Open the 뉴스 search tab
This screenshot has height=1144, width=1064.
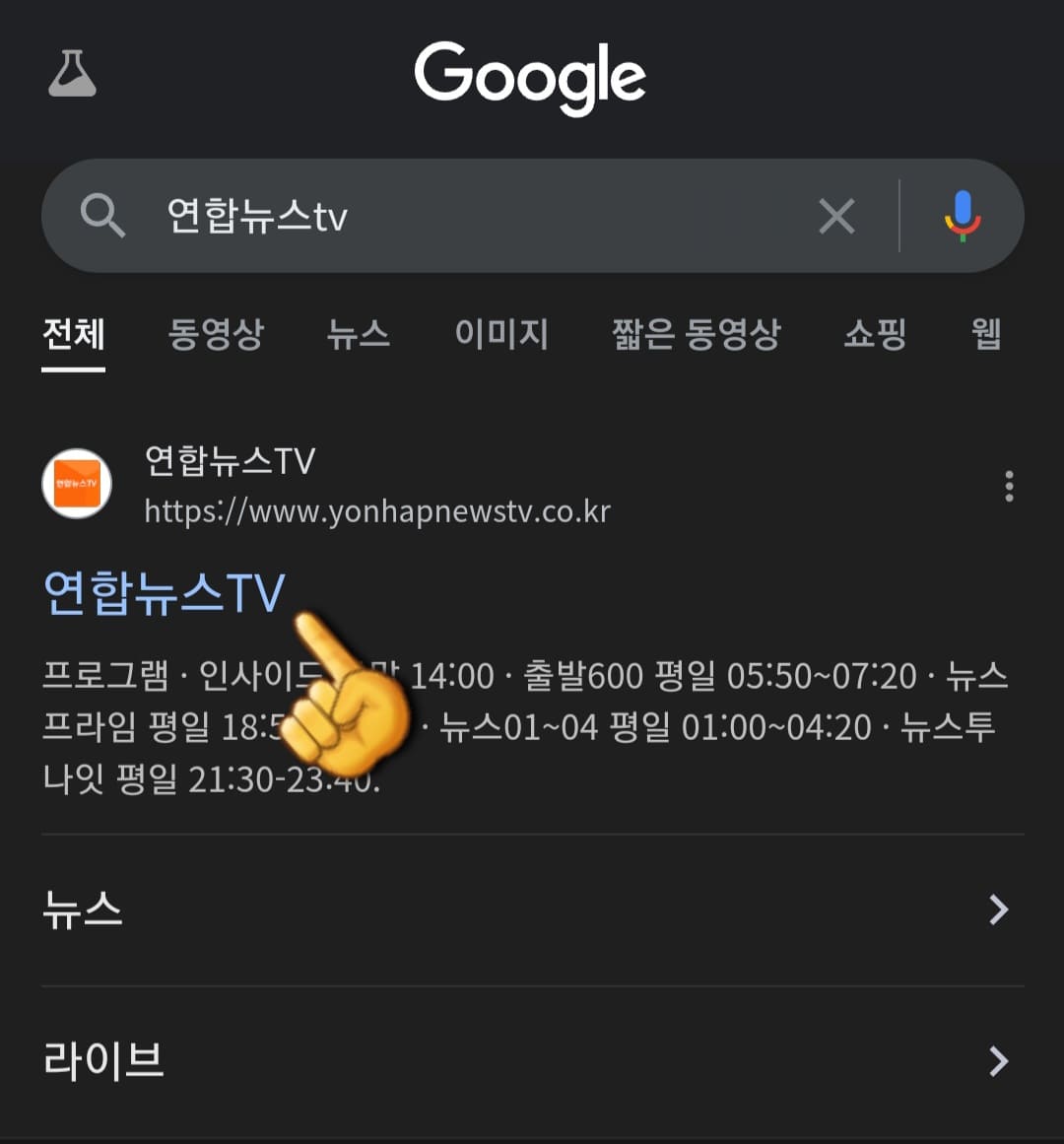[x=359, y=336]
